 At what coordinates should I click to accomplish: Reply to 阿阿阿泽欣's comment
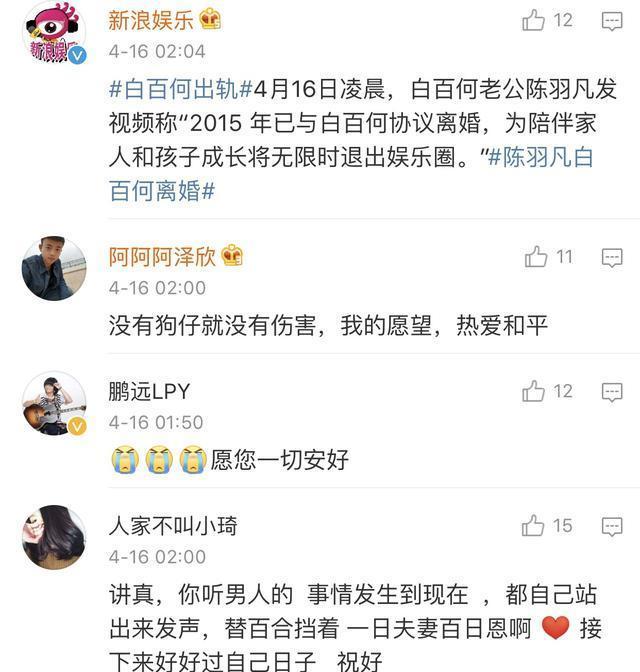[611, 258]
